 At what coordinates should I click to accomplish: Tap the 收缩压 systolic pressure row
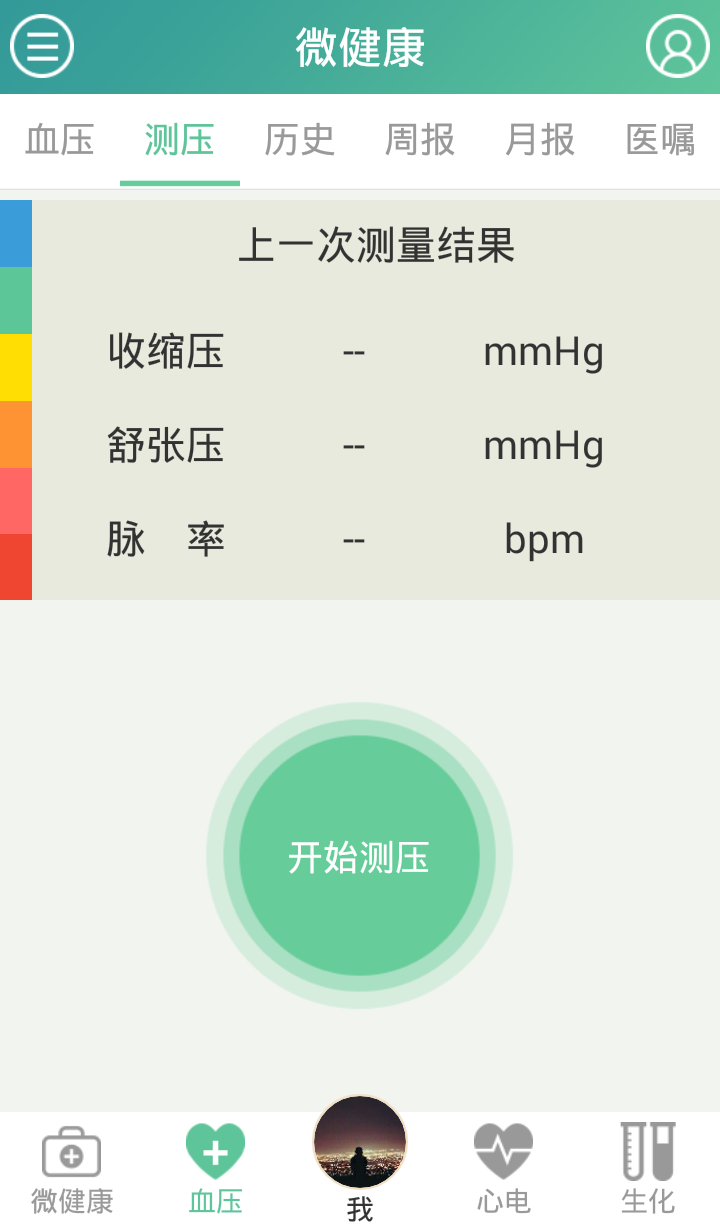pos(166,352)
